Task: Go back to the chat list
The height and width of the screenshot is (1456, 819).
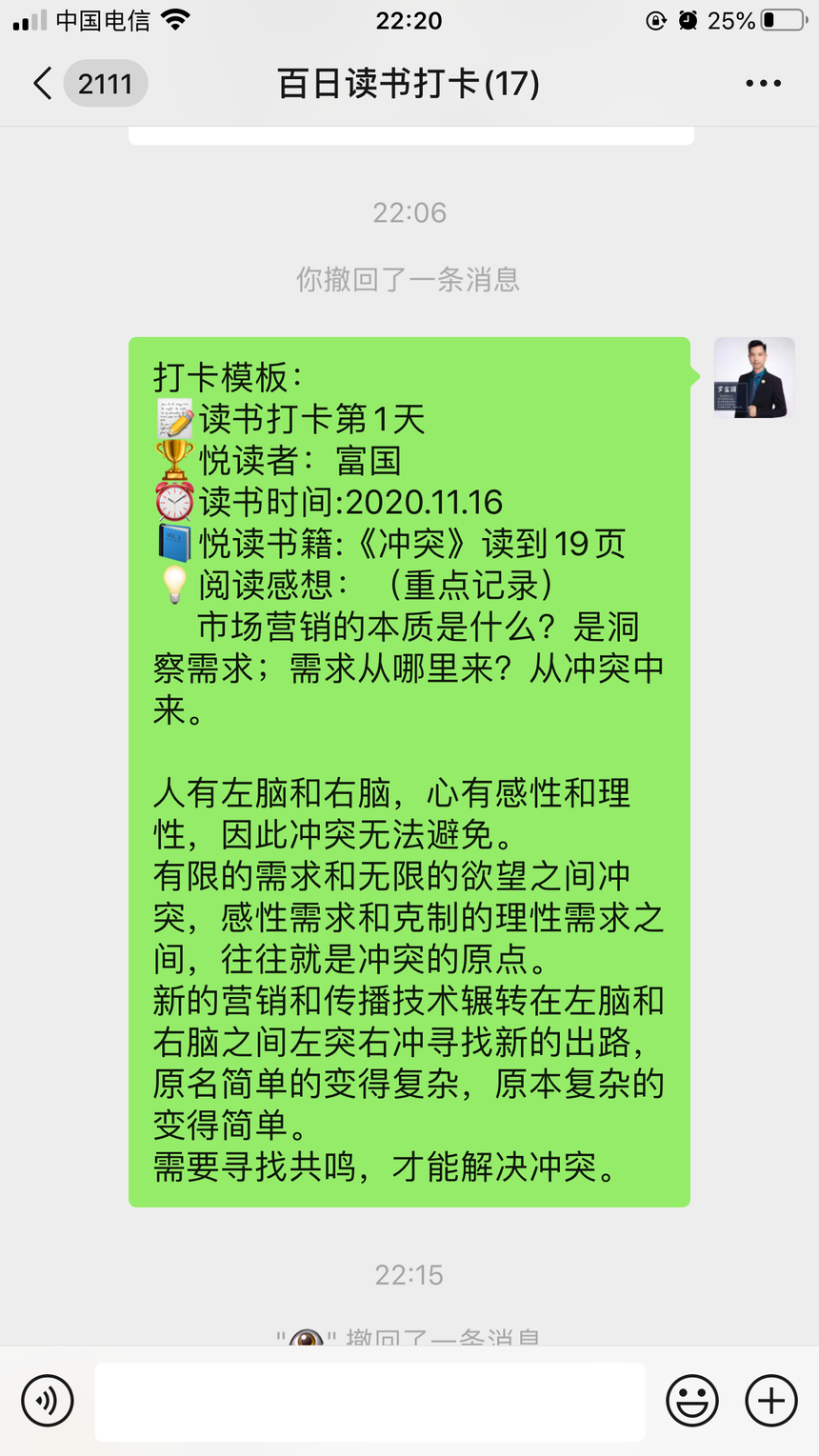Action: (x=43, y=84)
